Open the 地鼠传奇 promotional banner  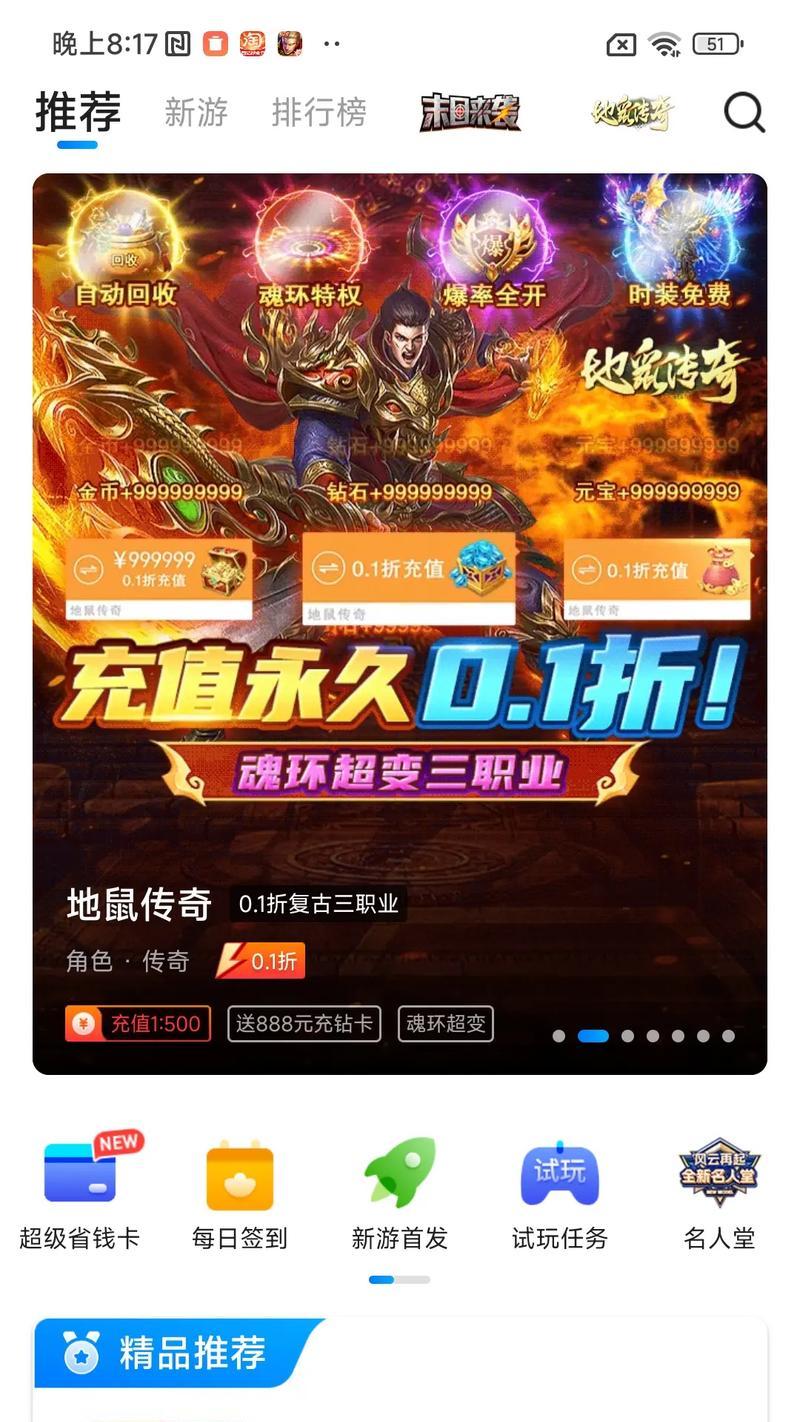click(x=400, y=624)
